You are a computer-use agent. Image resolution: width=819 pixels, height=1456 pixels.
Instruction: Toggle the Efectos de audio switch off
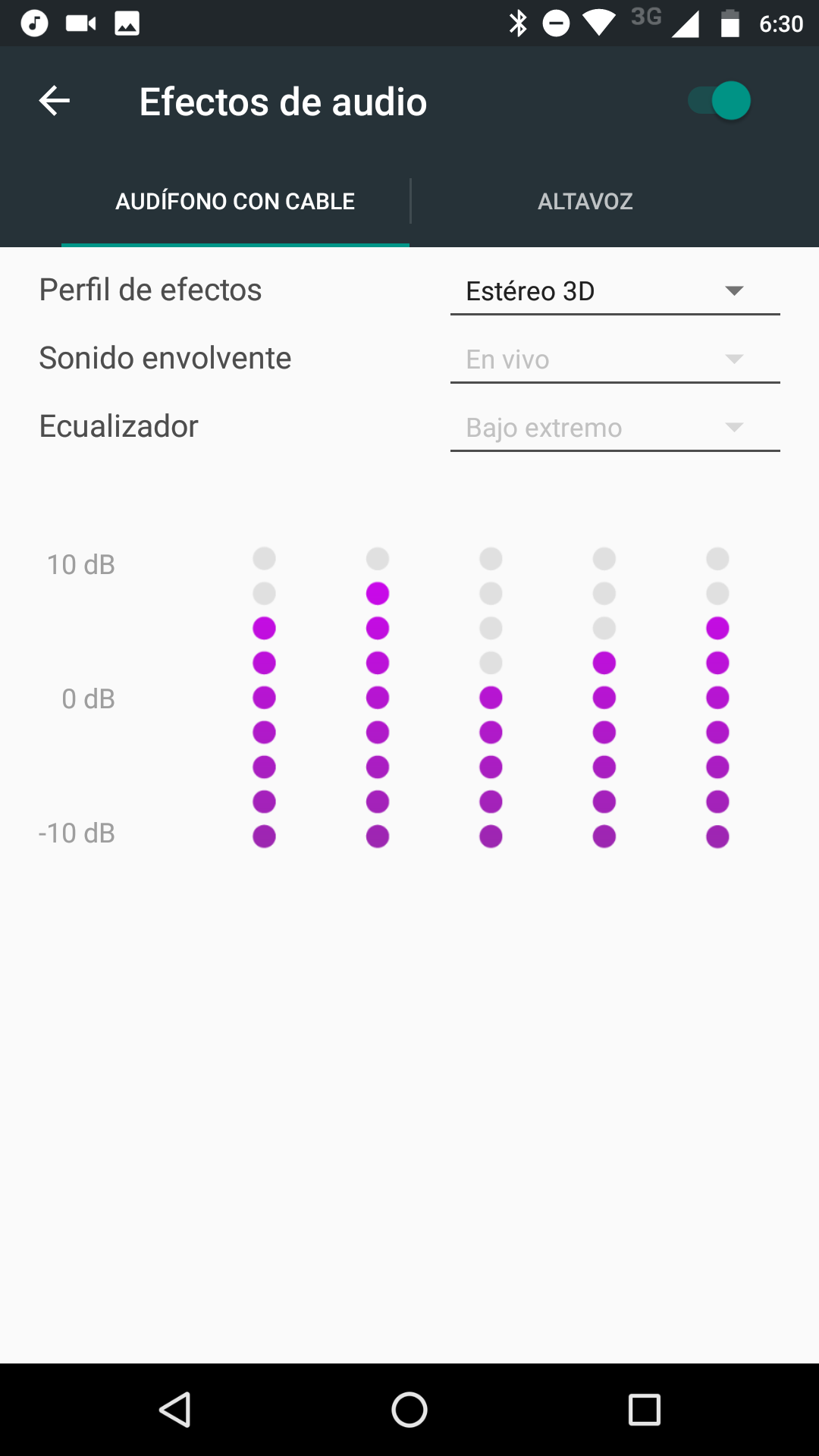tap(719, 101)
